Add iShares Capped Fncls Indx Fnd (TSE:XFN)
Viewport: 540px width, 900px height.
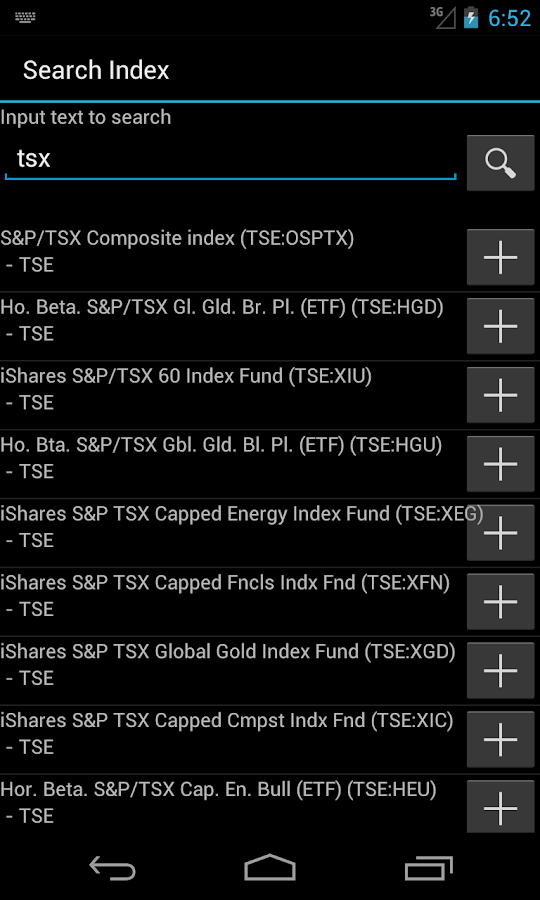coord(500,602)
